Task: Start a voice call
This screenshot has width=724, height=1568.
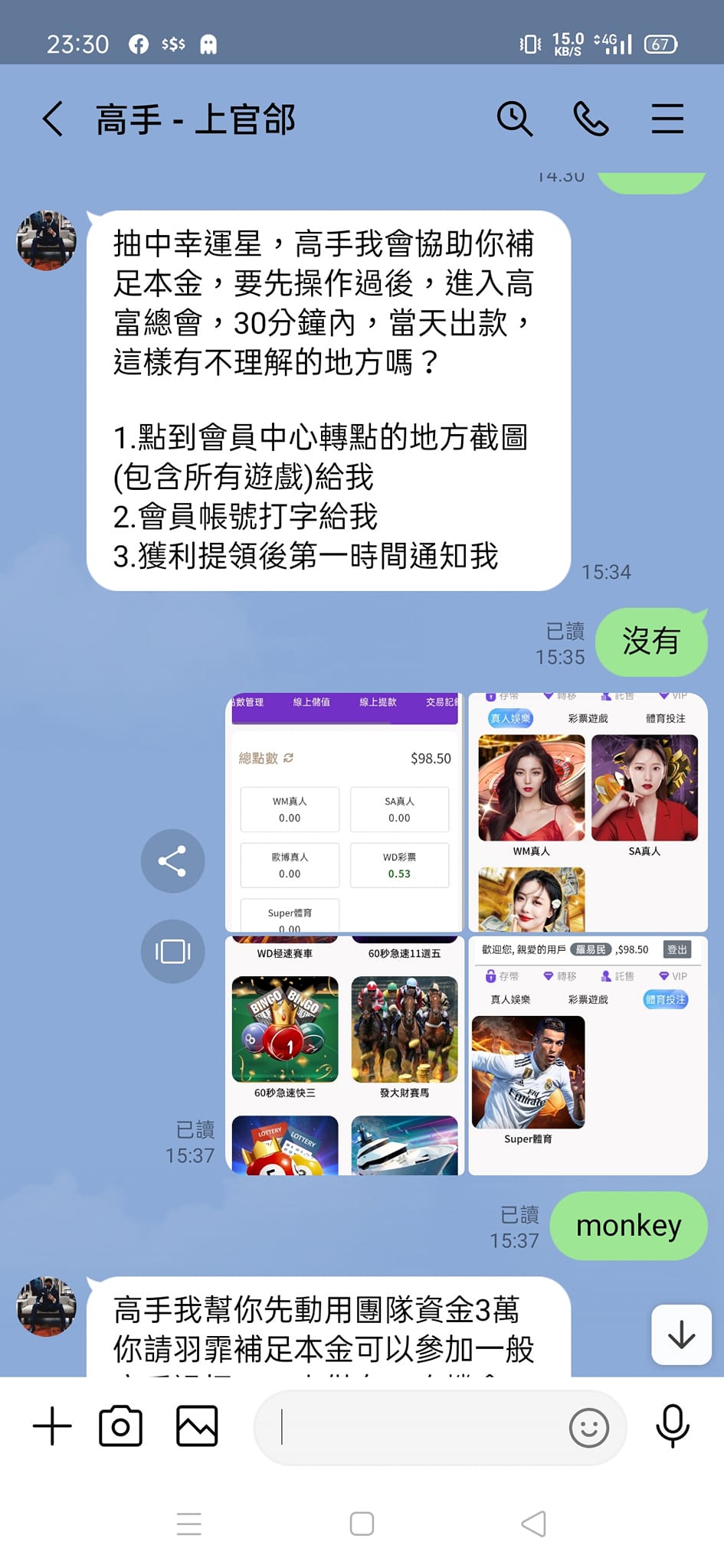Action: tap(591, 119)
